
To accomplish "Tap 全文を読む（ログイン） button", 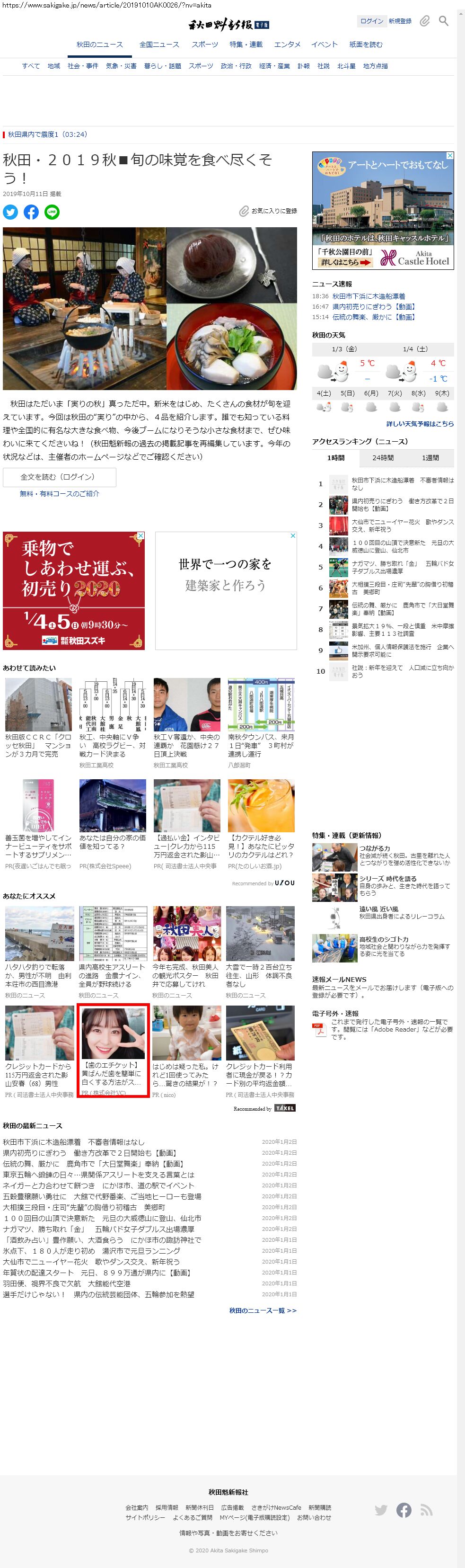I will pos(59,477).
